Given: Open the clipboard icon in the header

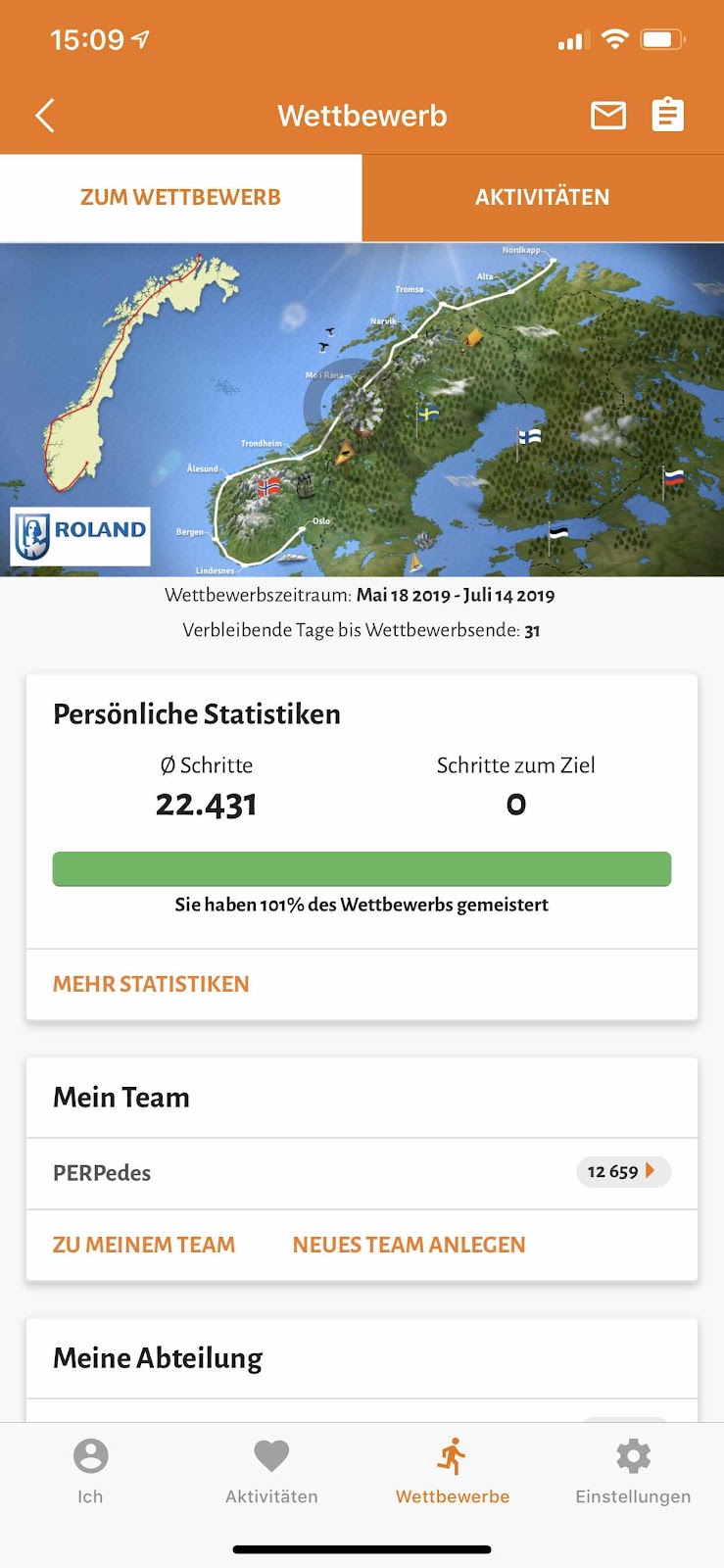Looking at the screenshot, I should pyautogui.click(x=668, y=116).
